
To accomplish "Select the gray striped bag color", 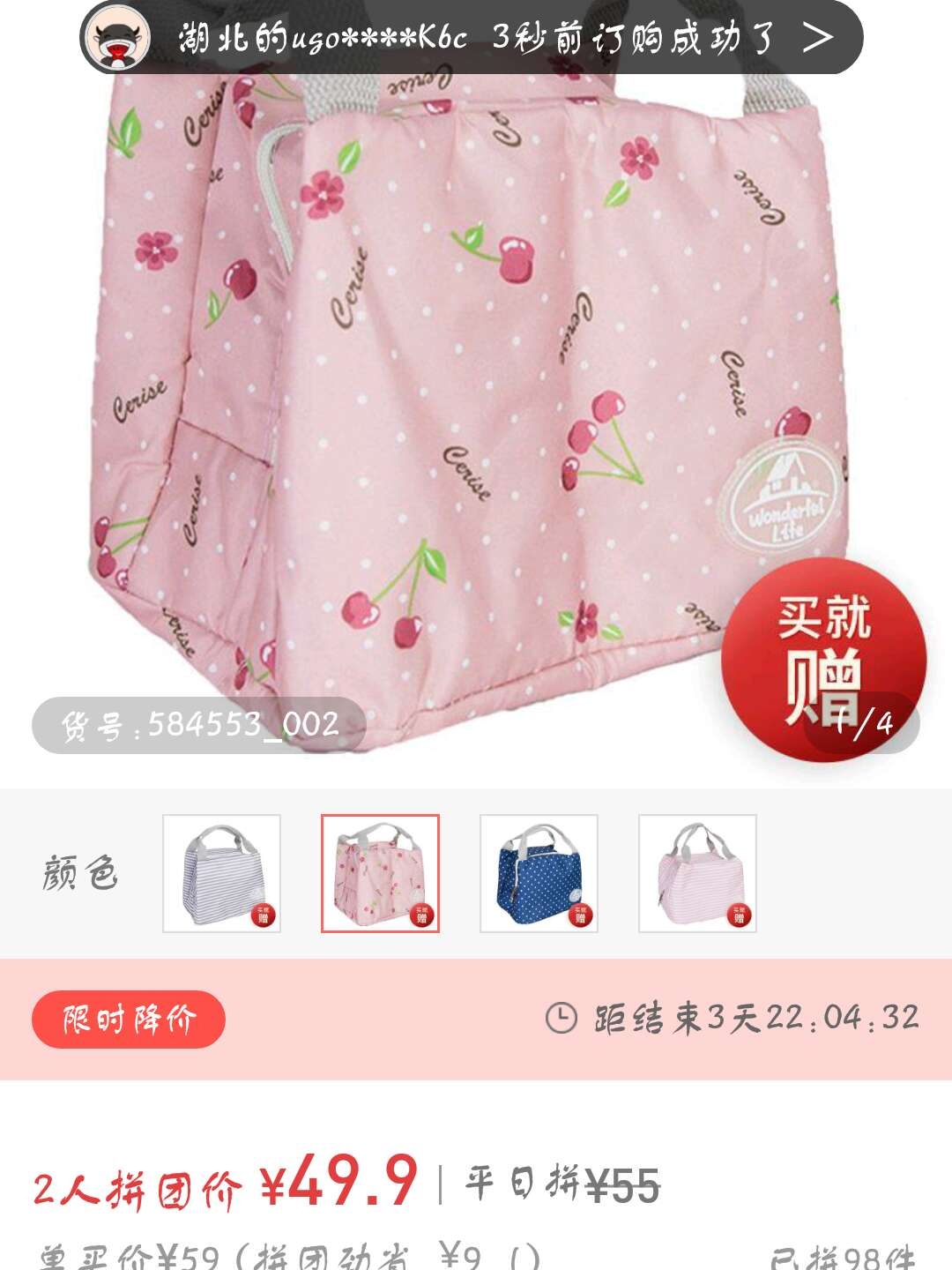I will pyautogui.click(x=221, y=873).
